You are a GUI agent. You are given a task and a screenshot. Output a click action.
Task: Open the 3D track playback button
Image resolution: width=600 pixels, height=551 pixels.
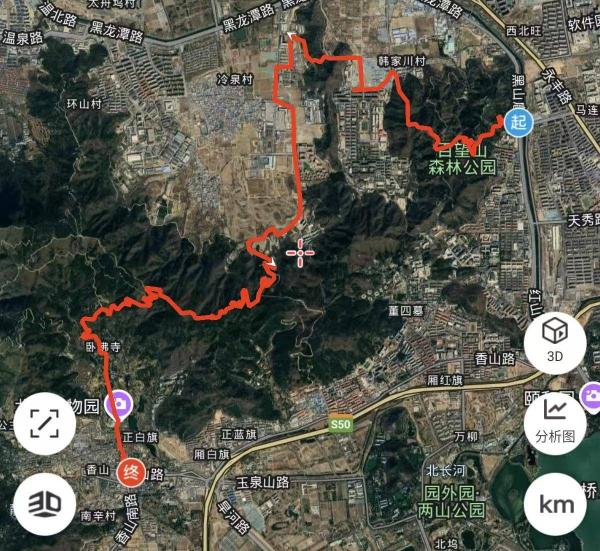[45, 503]
